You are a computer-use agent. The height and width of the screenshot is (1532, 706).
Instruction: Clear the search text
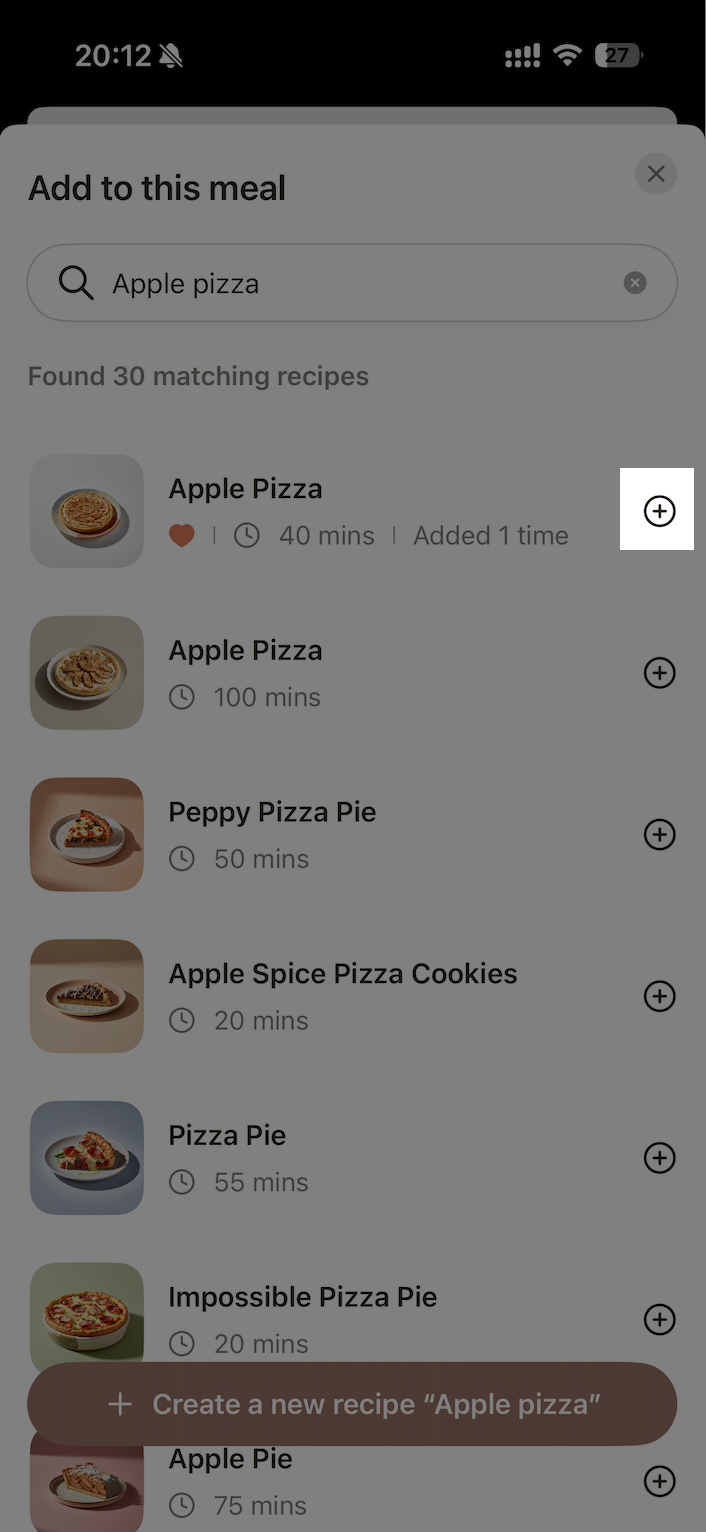coord(635,284)
